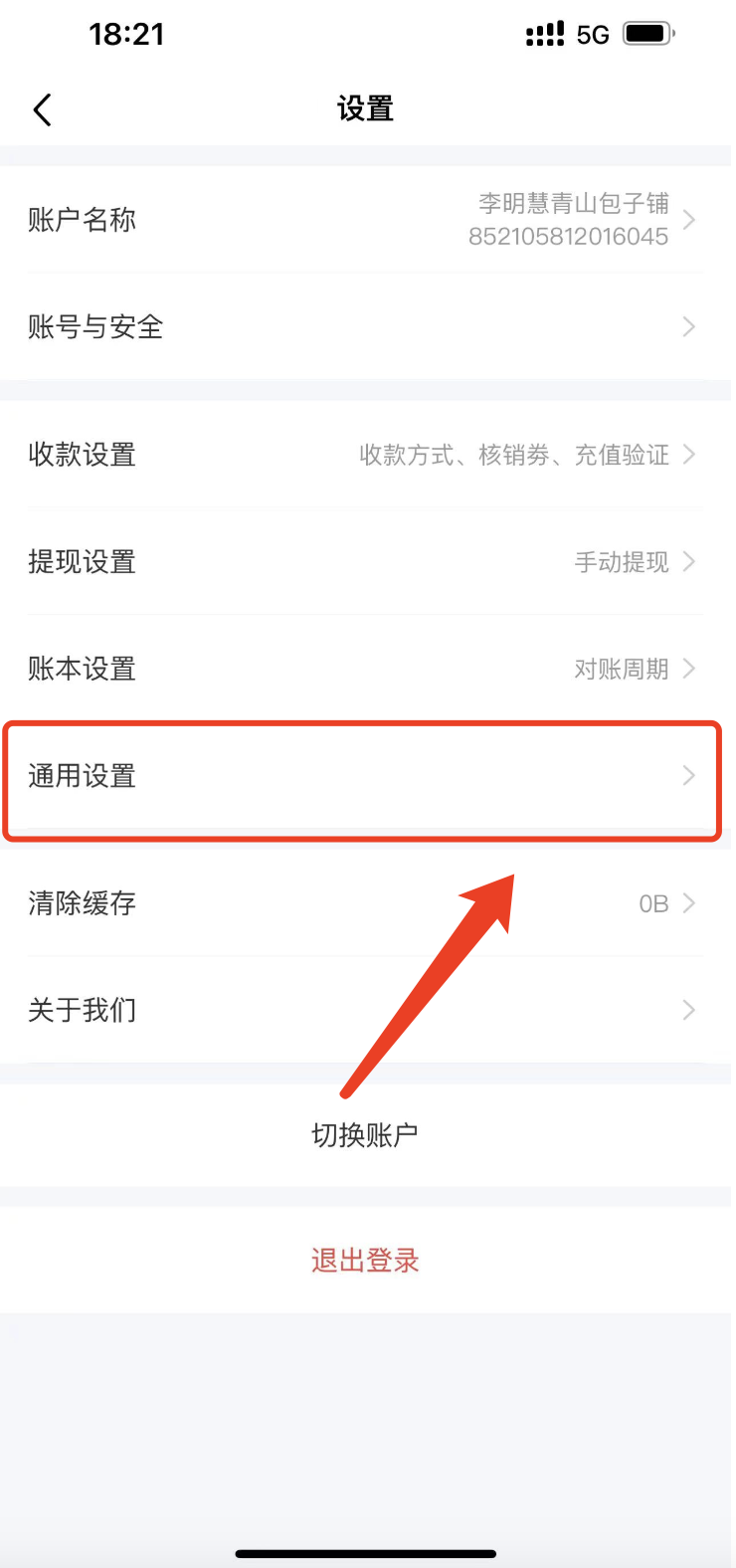Open 通用设置 row
The height and width of the screenshot is (1568, 736).
(x=366, y=776)
